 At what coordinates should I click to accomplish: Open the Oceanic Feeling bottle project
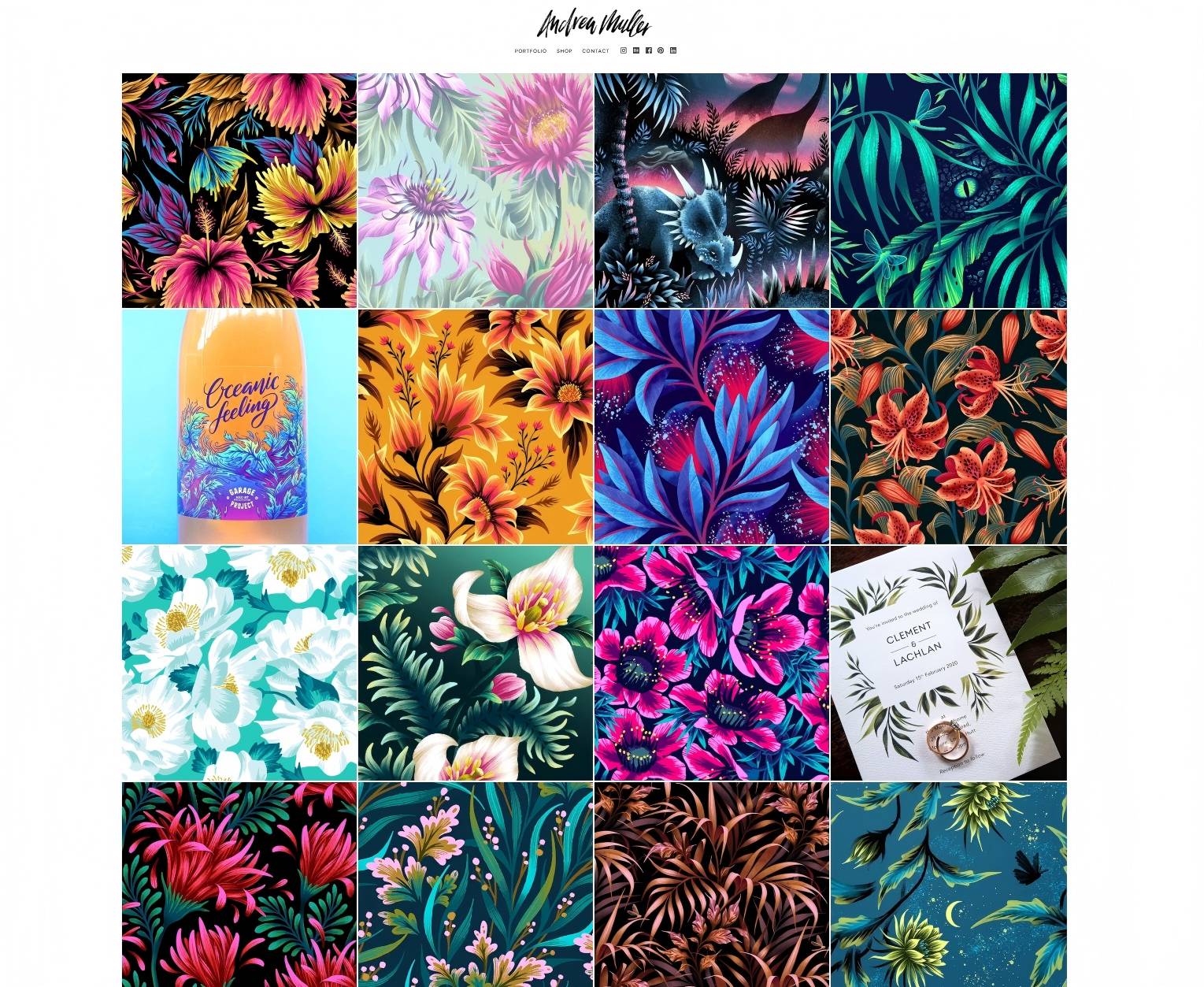coord(239,427)
